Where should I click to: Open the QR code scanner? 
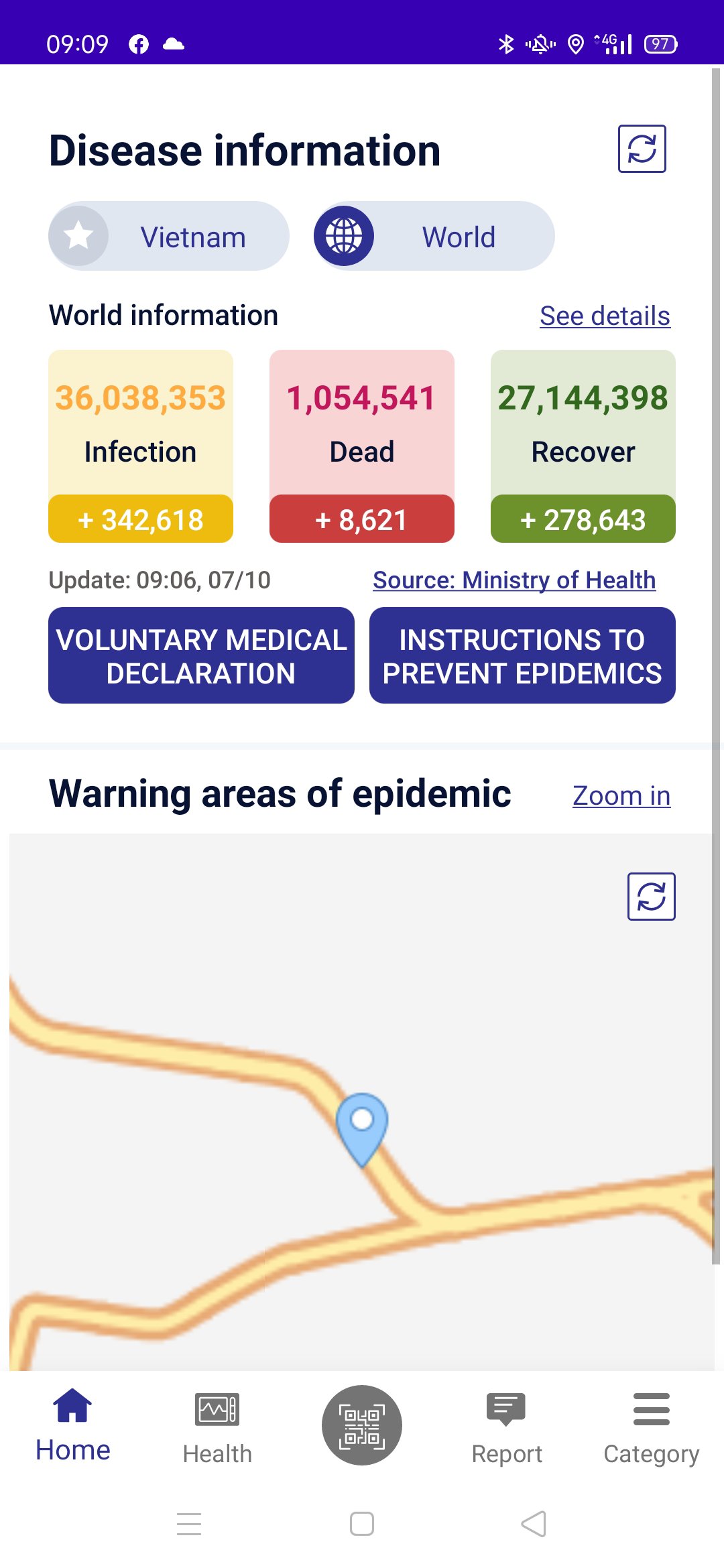point(362,1425)
